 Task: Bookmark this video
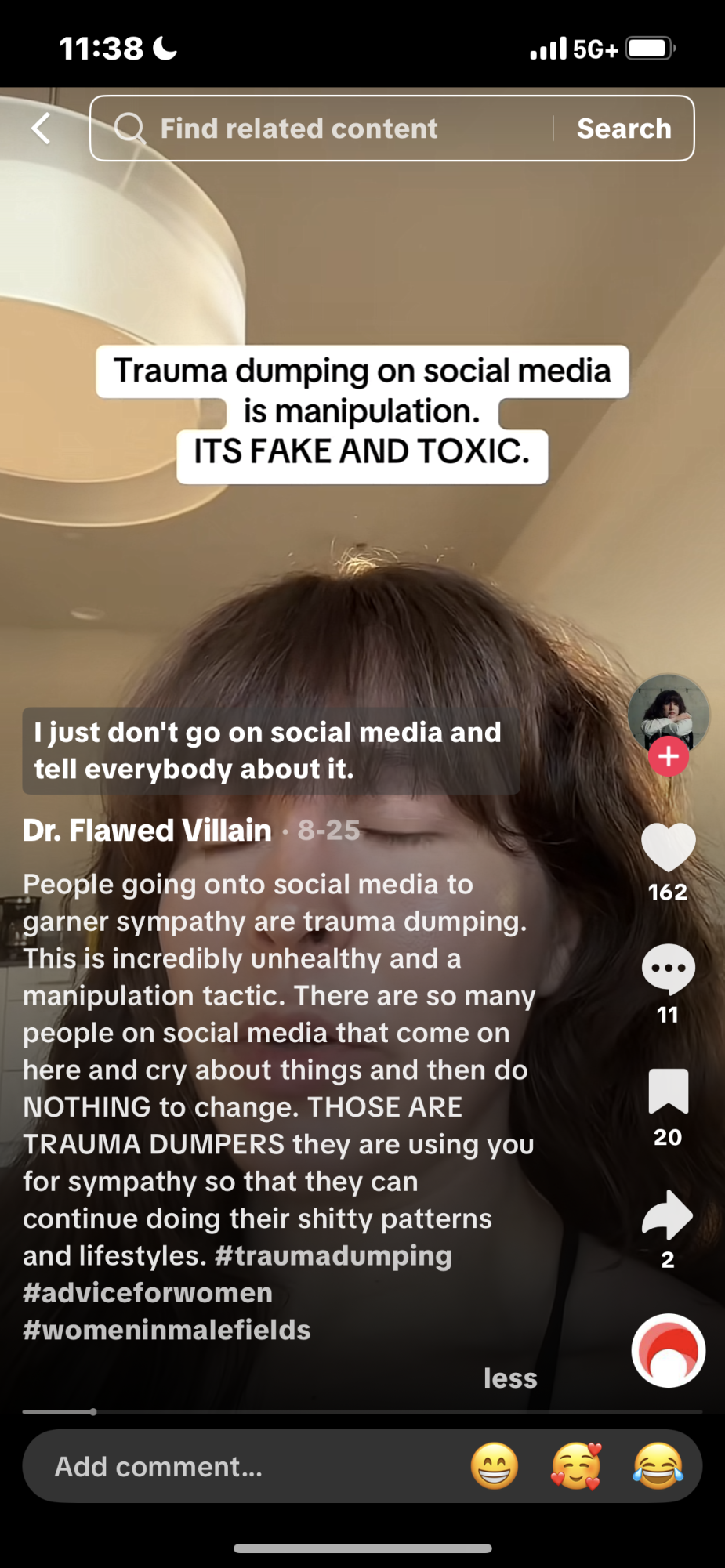point(668,1091)
